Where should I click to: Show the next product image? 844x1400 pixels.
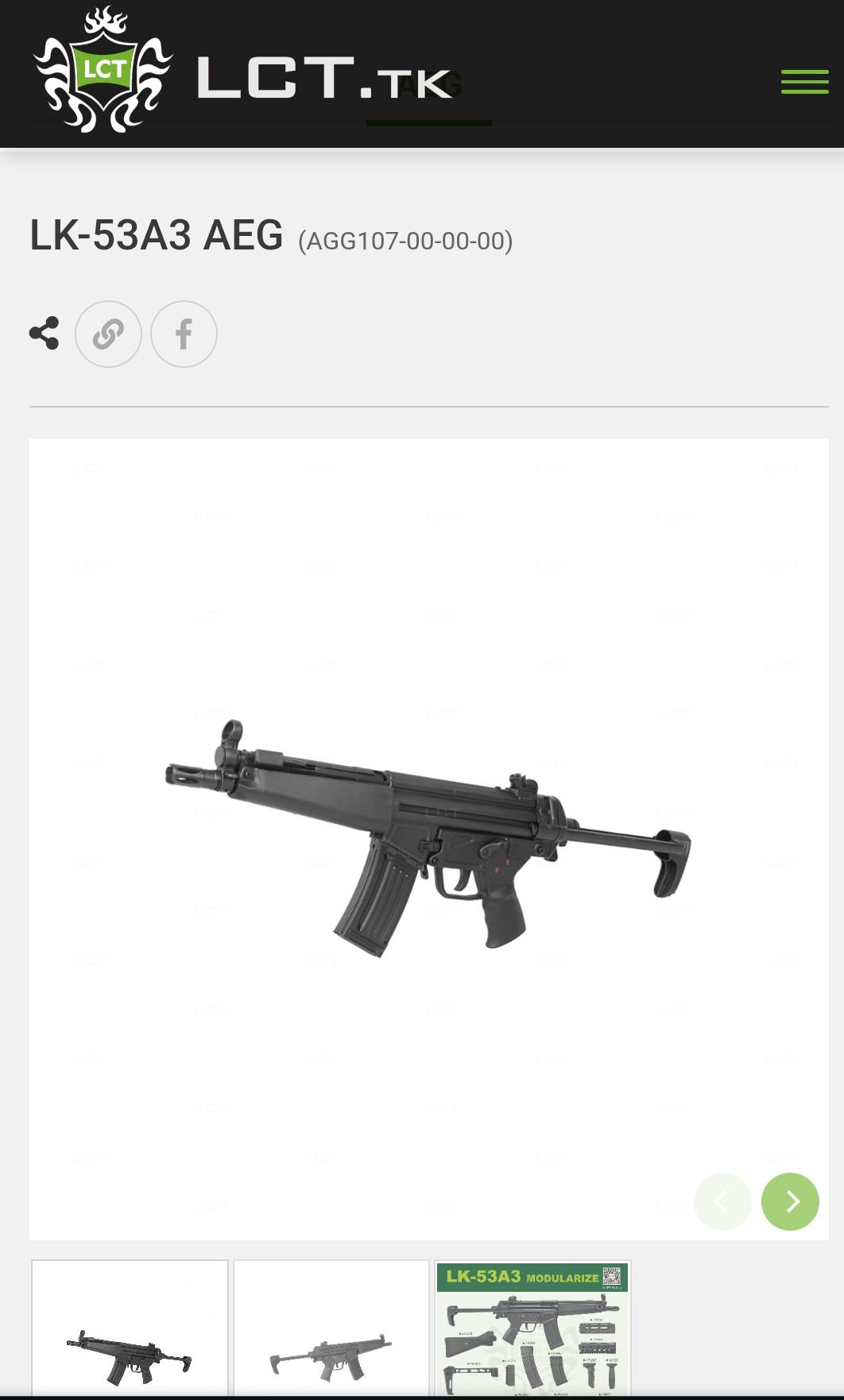790,1201
